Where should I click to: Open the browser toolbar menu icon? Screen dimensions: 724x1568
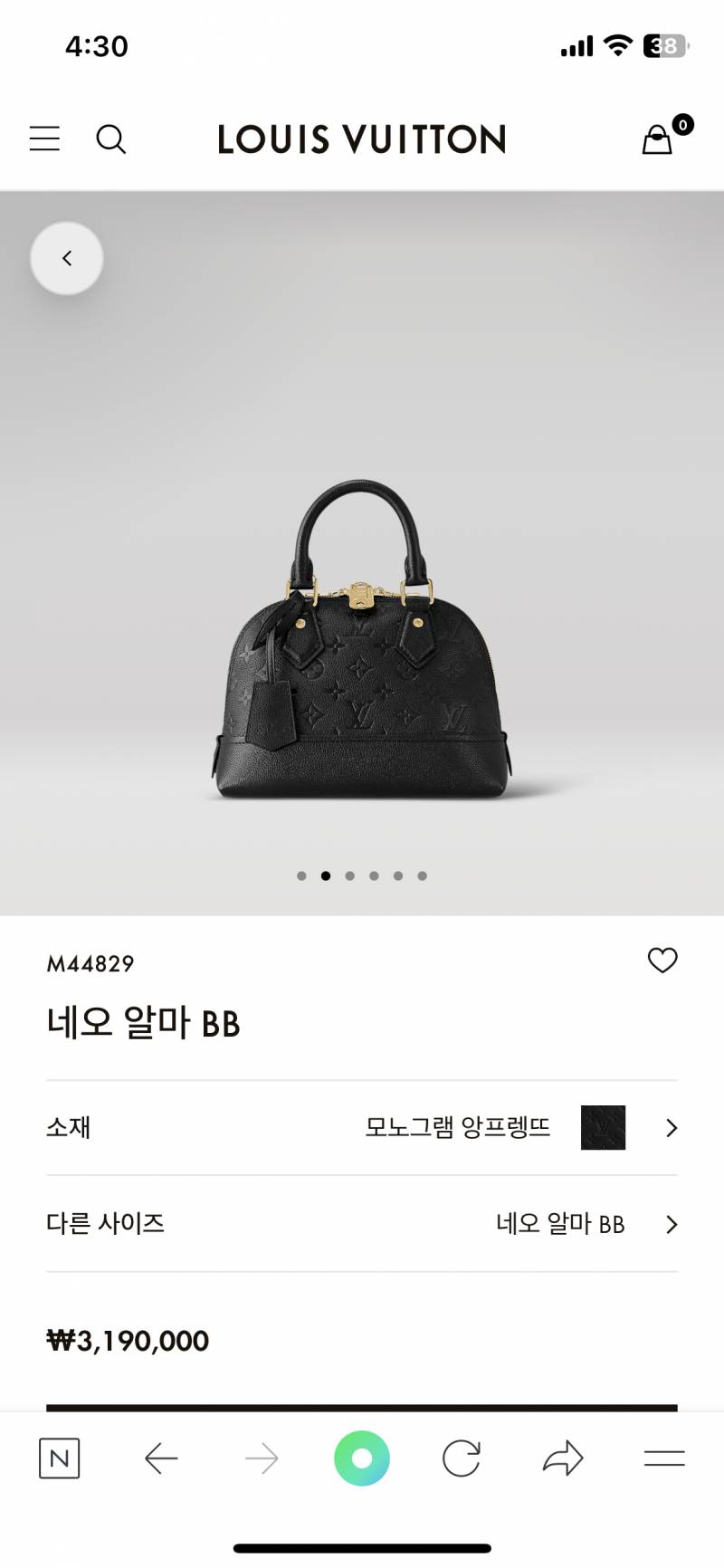(x=663, y=1458)
